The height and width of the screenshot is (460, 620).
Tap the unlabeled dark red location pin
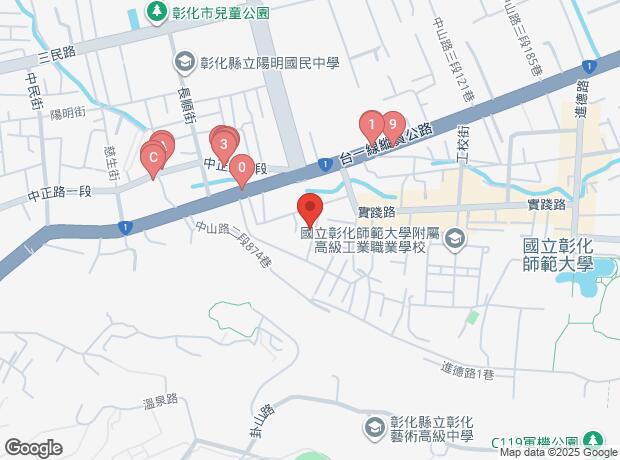tap(309, 209)
